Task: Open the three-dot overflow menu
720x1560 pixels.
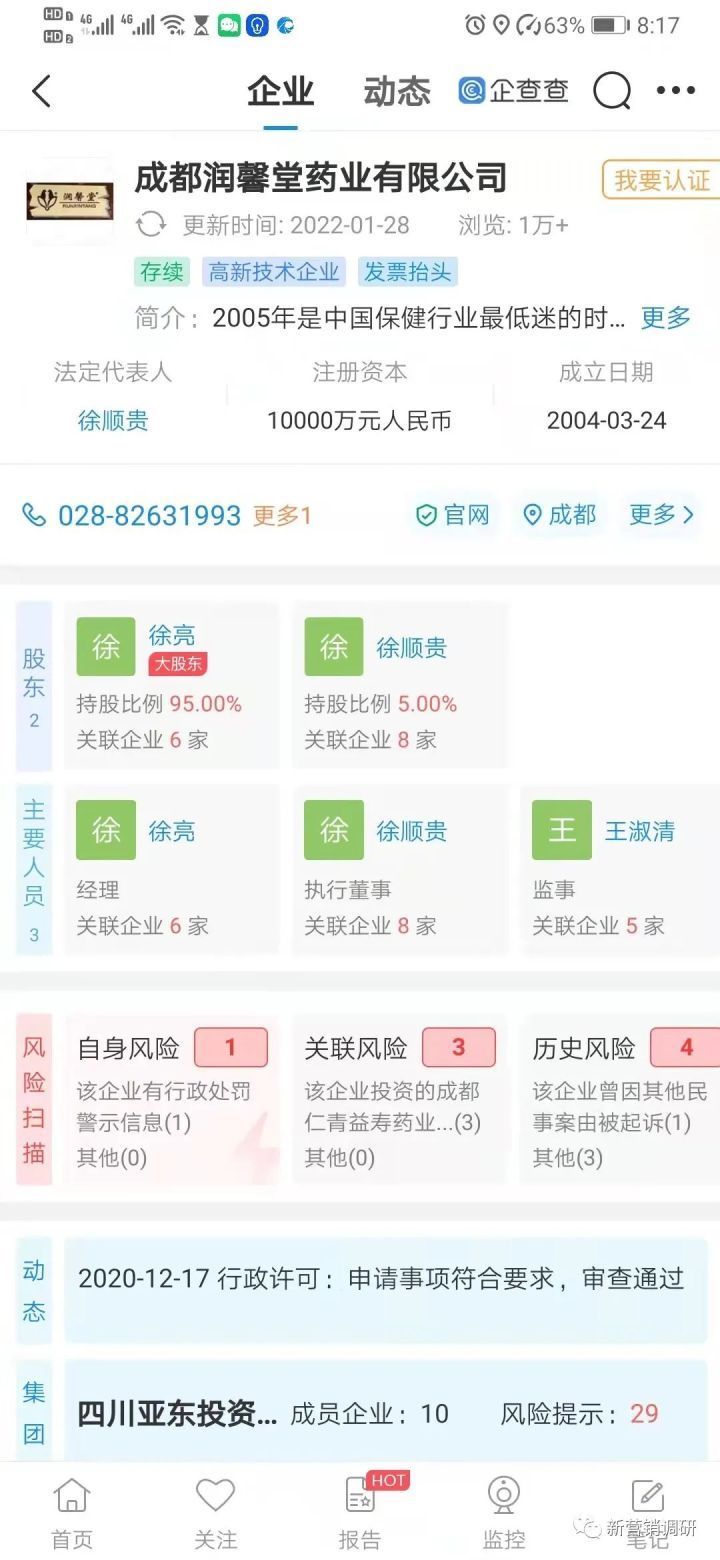Action: [x=676, y=91]
